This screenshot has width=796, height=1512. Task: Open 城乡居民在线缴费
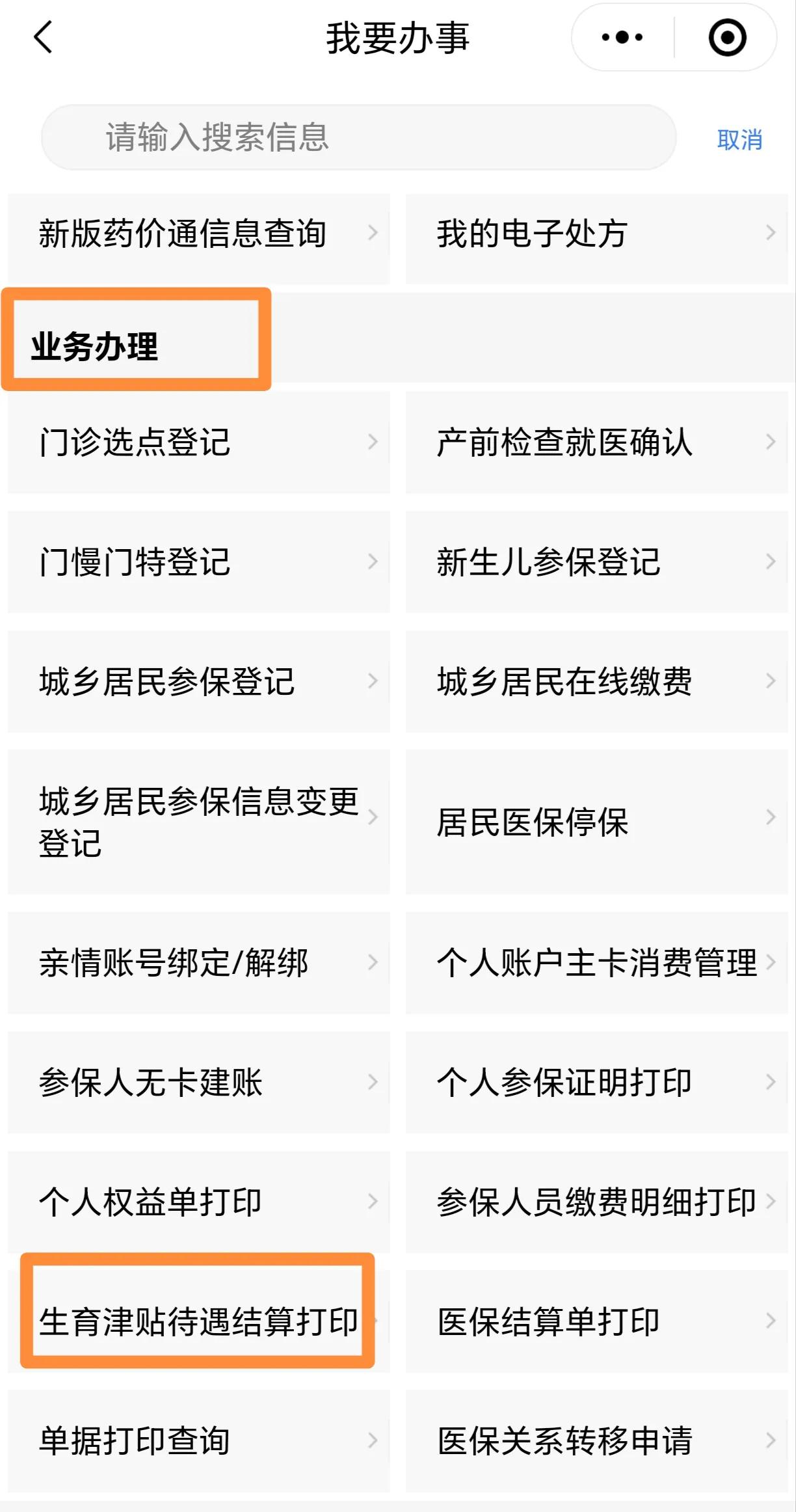tap(596, 682)
